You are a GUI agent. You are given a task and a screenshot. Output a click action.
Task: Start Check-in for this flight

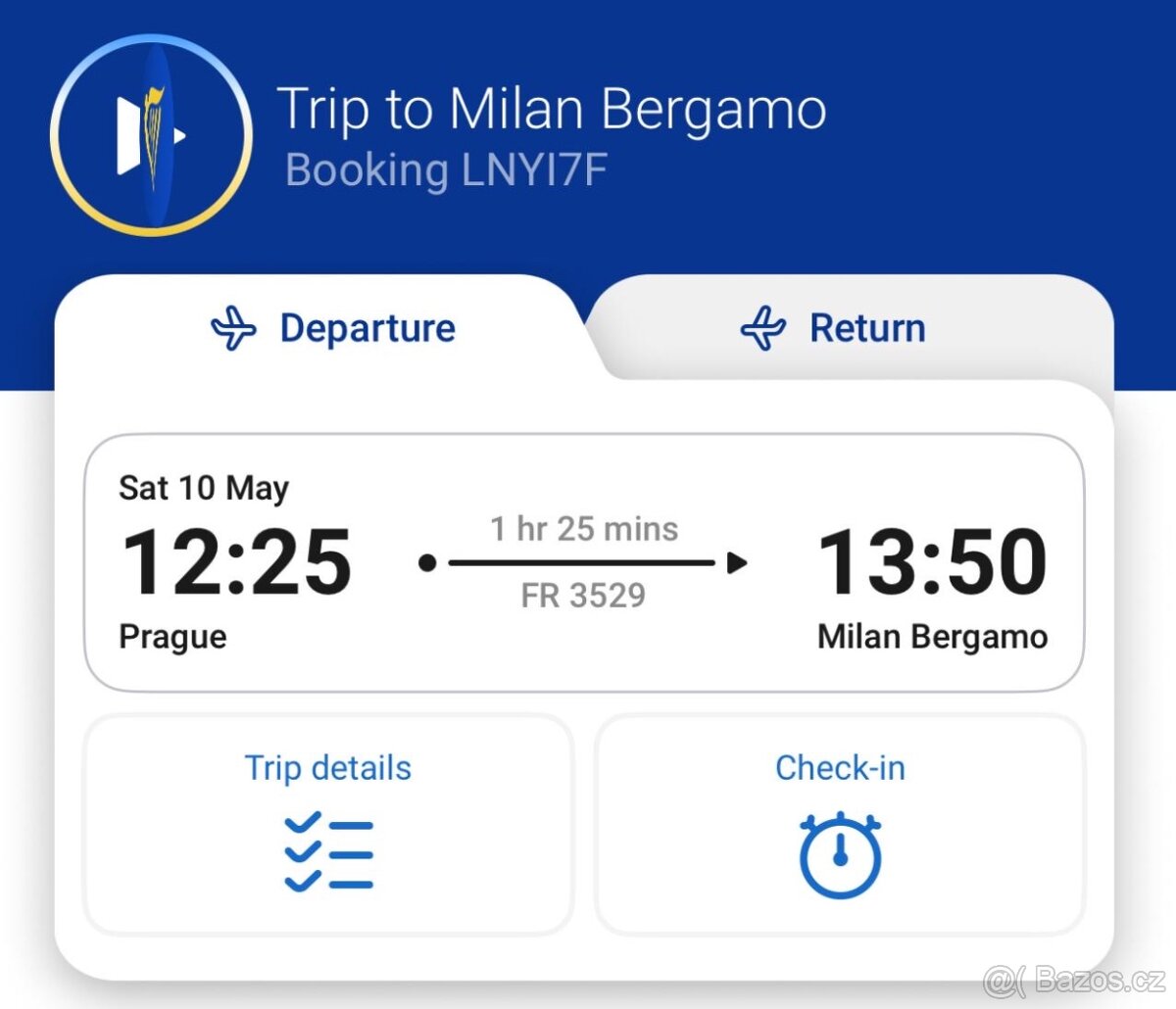[840, 823]
